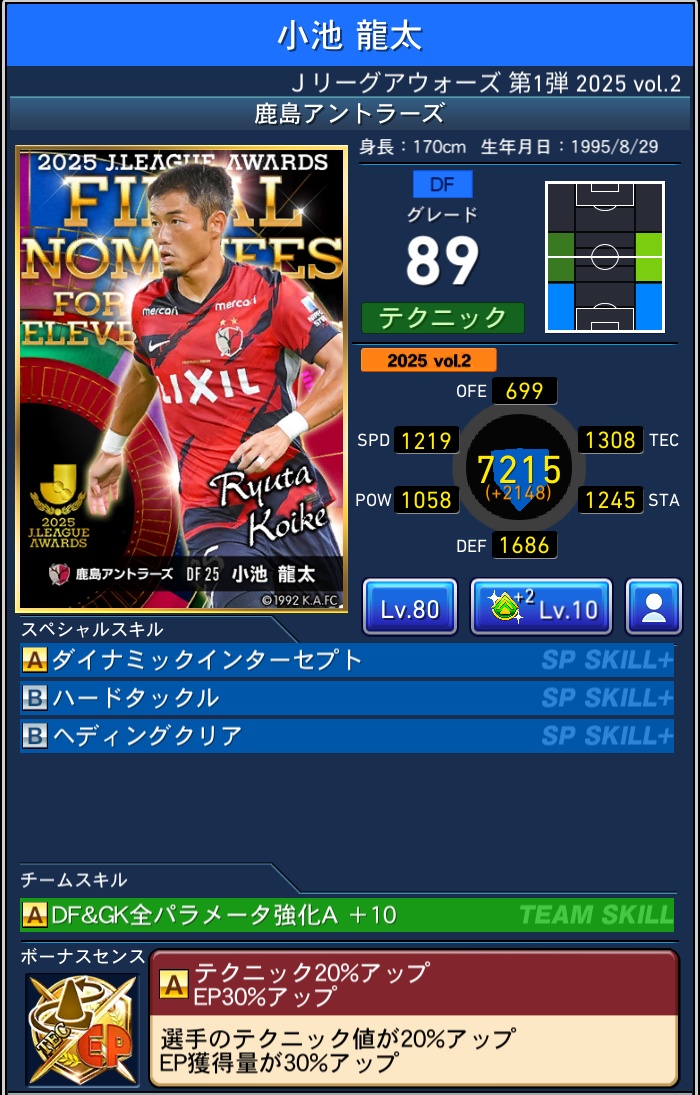This screenshot has width=700, height=1095.
Task: Select the ヘディングクリア skill row
Action: [347, 736]
